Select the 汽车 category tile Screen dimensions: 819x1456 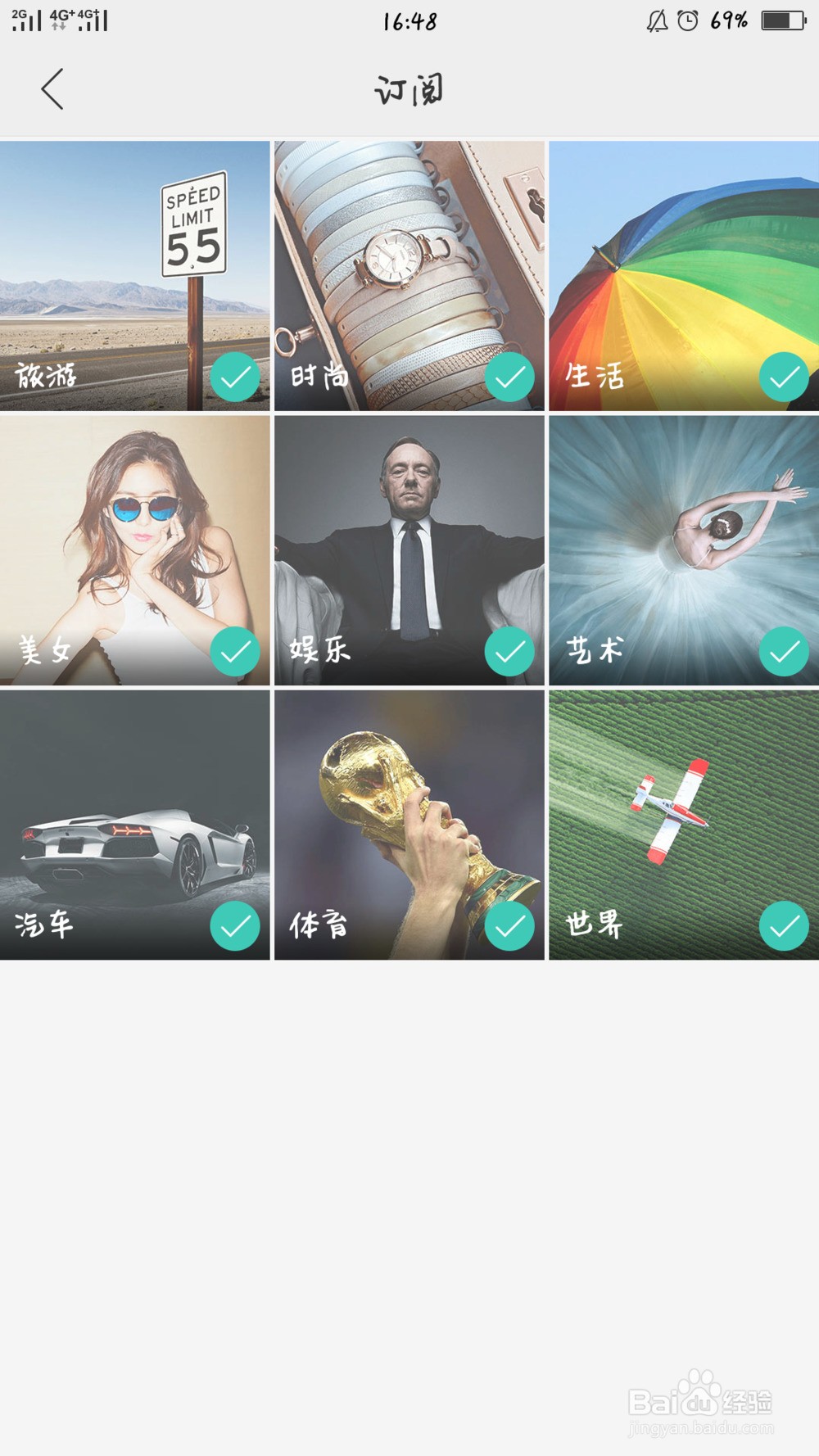pos(134,825)
